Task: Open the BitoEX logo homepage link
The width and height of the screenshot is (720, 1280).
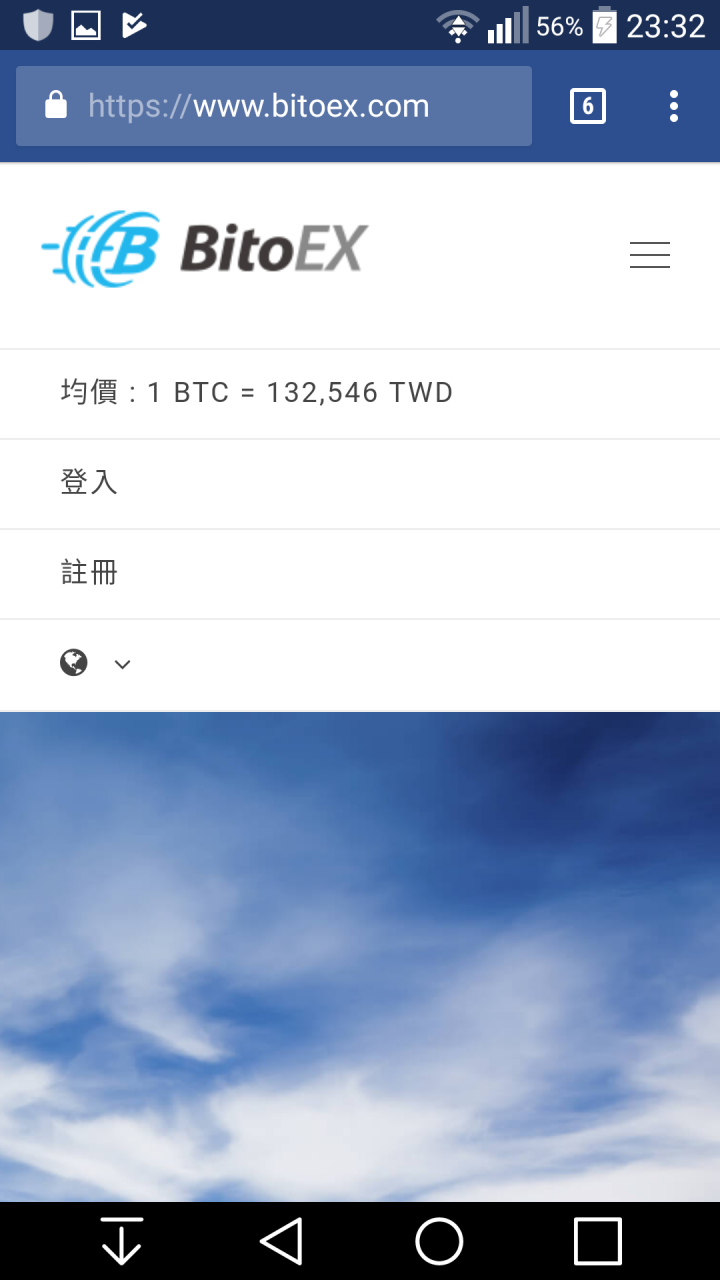Action: point(205,248)
